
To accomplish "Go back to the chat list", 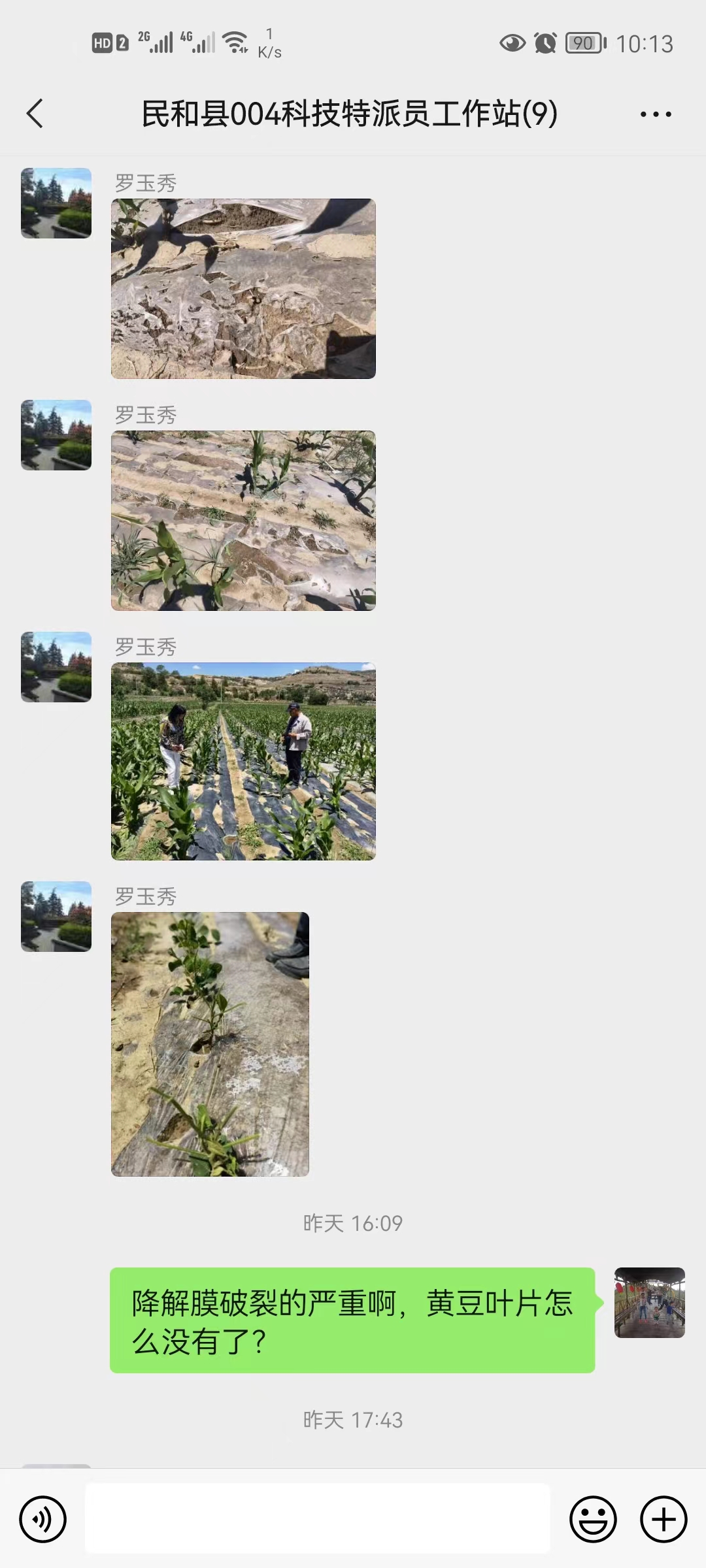I will pos(35,114).
